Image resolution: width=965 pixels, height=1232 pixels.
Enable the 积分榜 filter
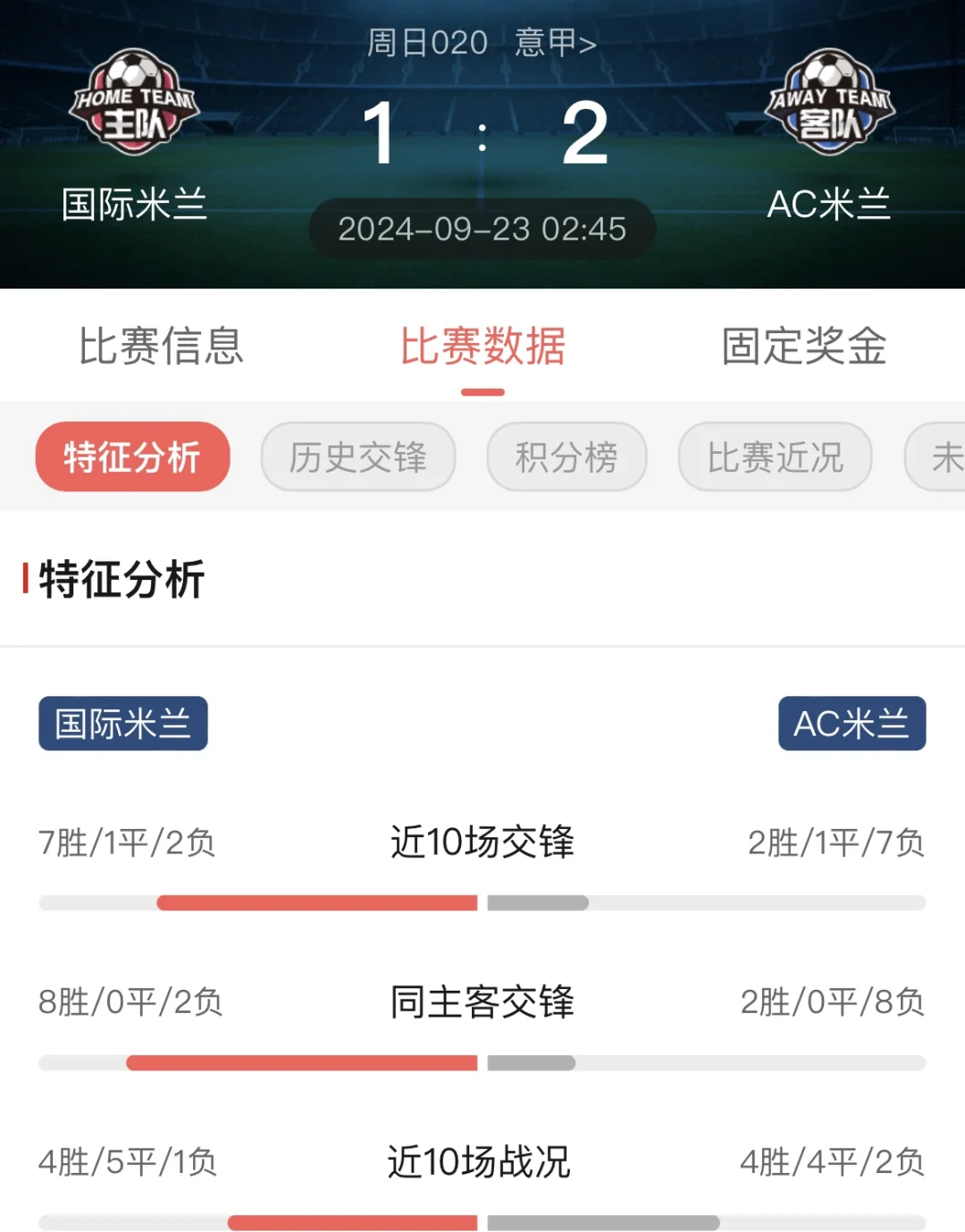[566, 457]
